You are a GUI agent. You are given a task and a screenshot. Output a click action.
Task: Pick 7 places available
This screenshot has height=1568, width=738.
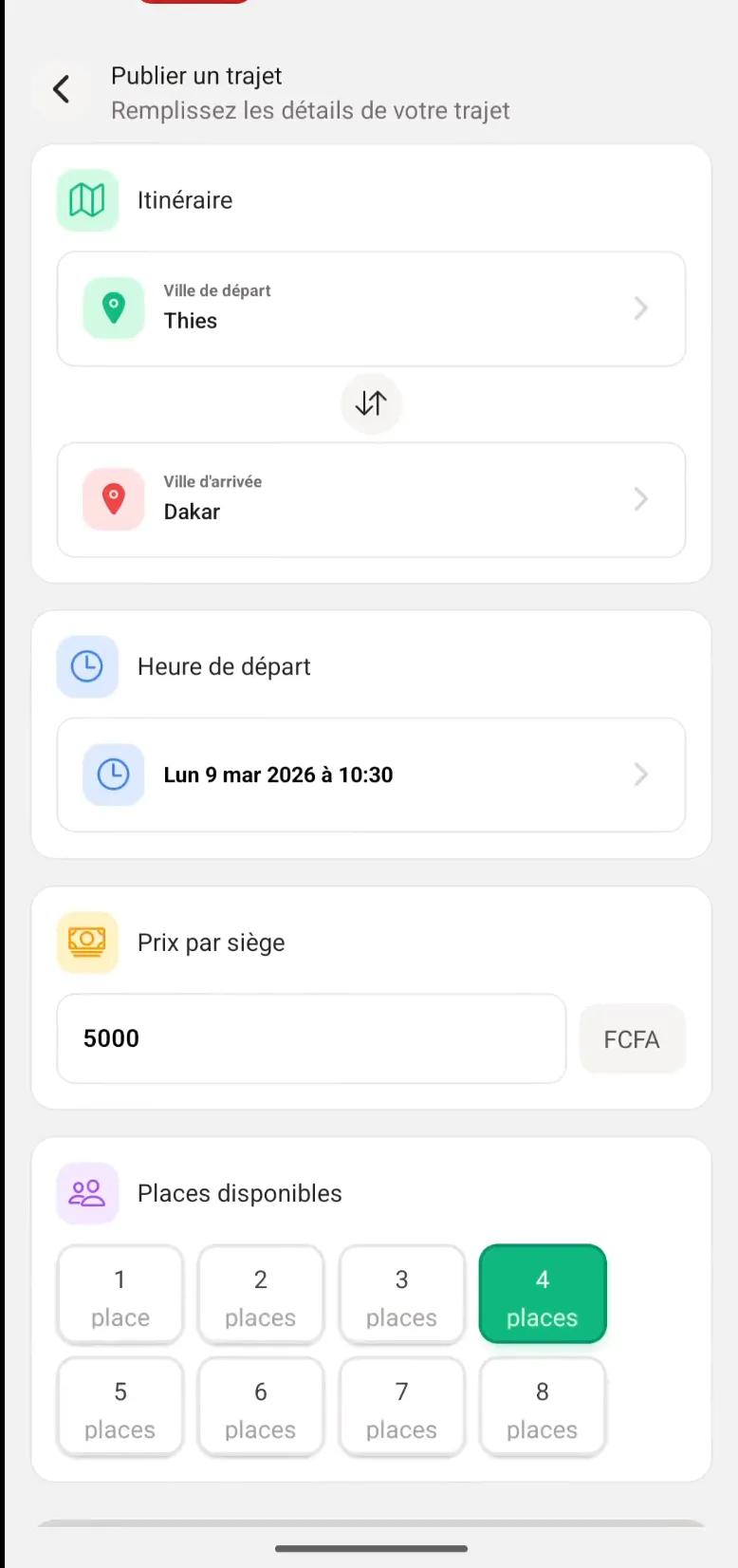tap(401, 1407)
